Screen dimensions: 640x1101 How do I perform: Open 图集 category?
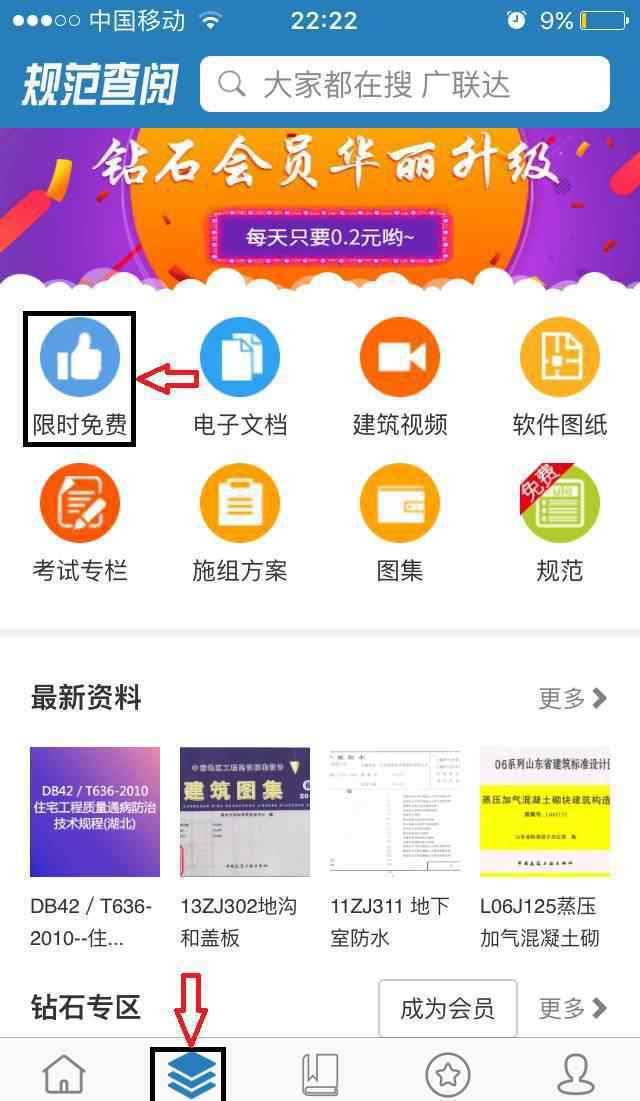pyautogui.click(x=400, y=524)
